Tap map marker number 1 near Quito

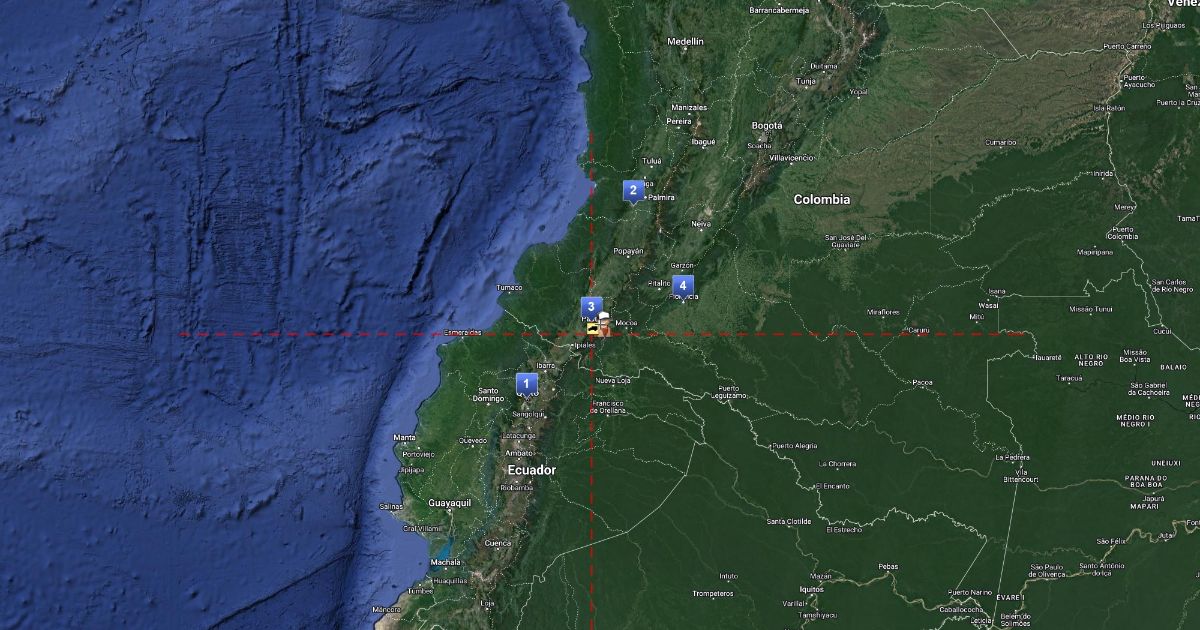[x=526, y=383]
